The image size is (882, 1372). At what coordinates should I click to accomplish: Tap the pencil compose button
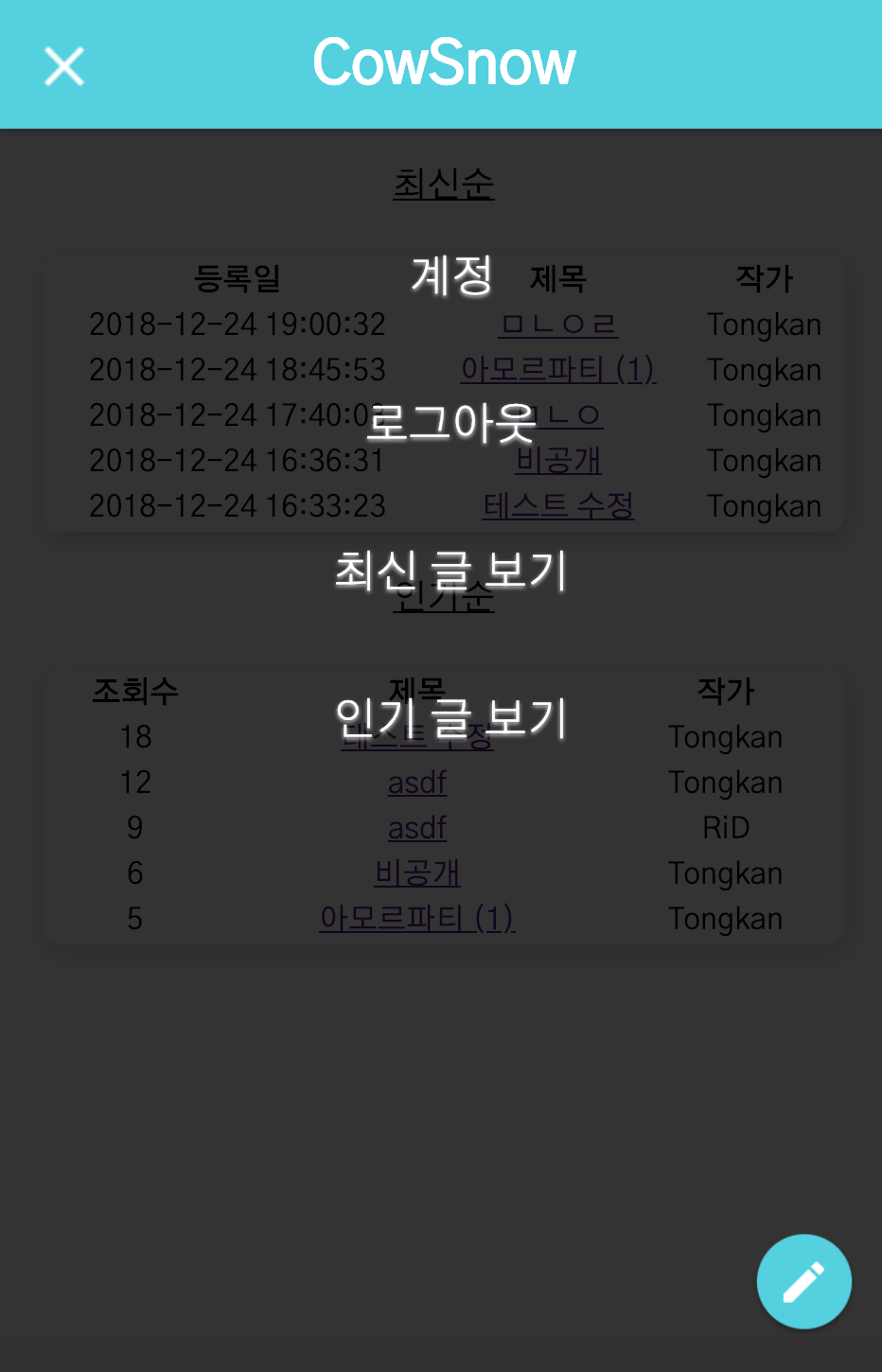[x=803, y=1281]
